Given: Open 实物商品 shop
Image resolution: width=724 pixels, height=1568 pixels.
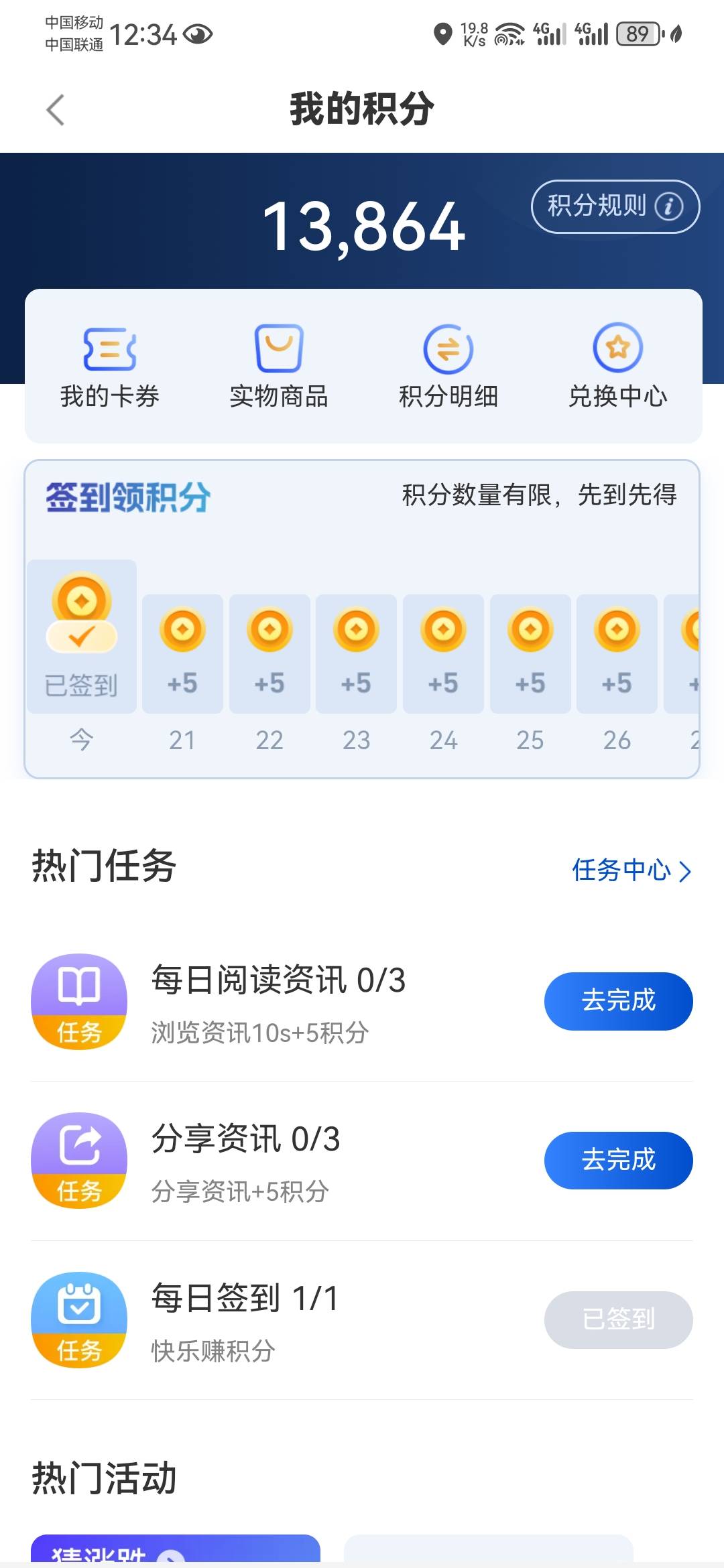Looking at the screenshot, I should 279,367.
